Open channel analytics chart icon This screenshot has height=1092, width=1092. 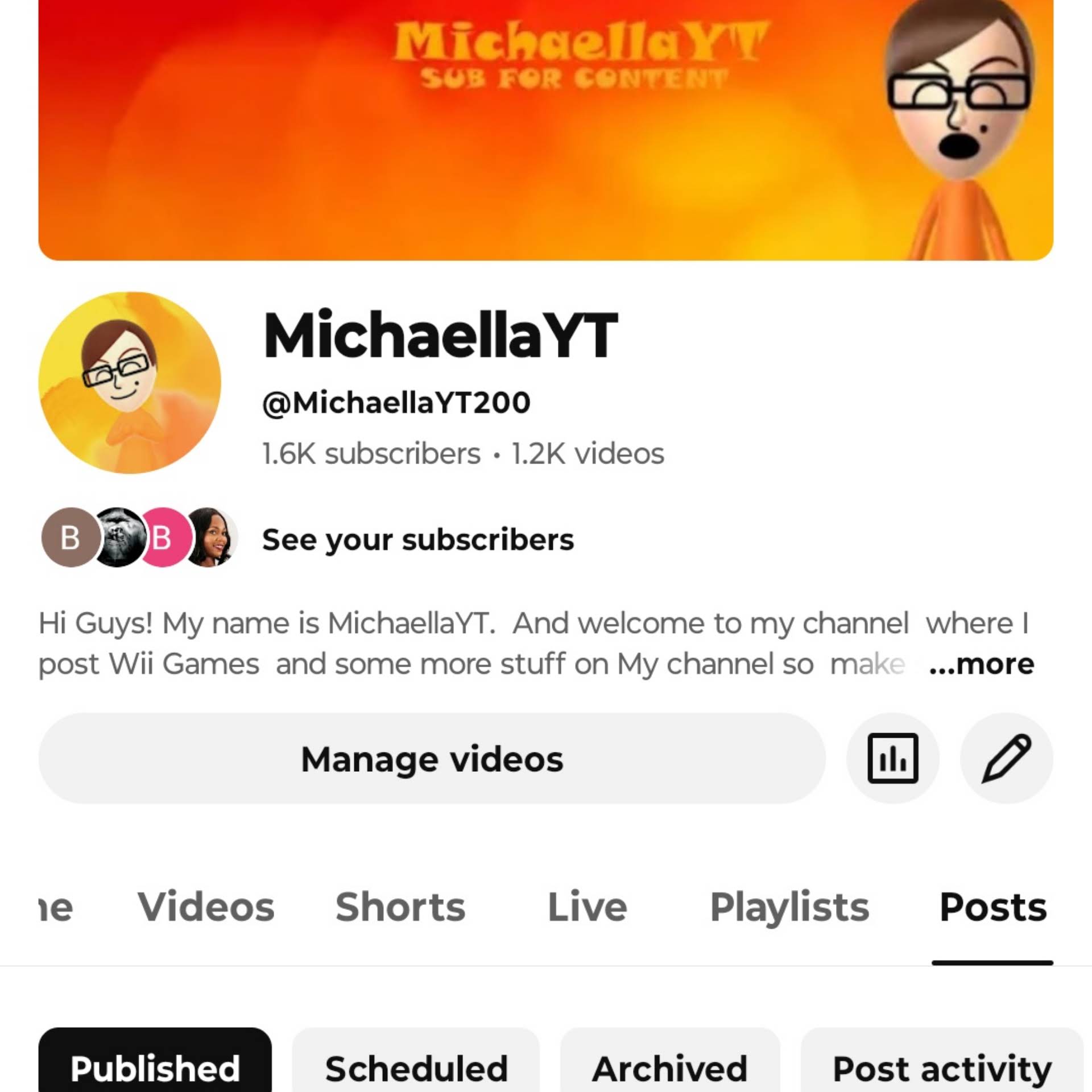(x=892, y=758)
